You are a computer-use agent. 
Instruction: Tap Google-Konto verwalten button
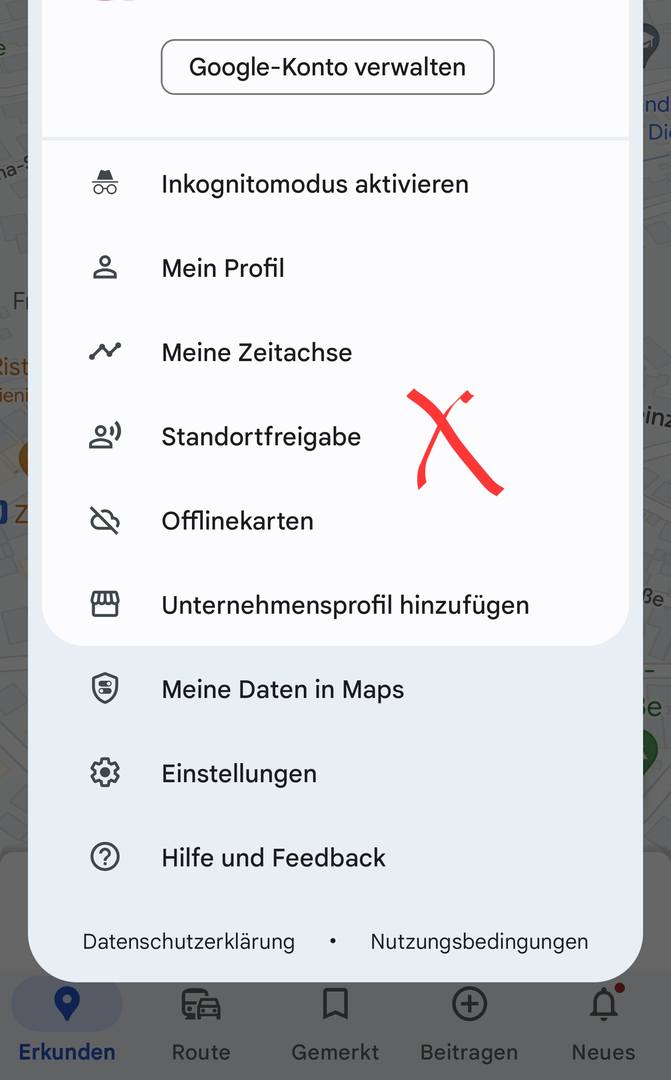coord(327,67)
